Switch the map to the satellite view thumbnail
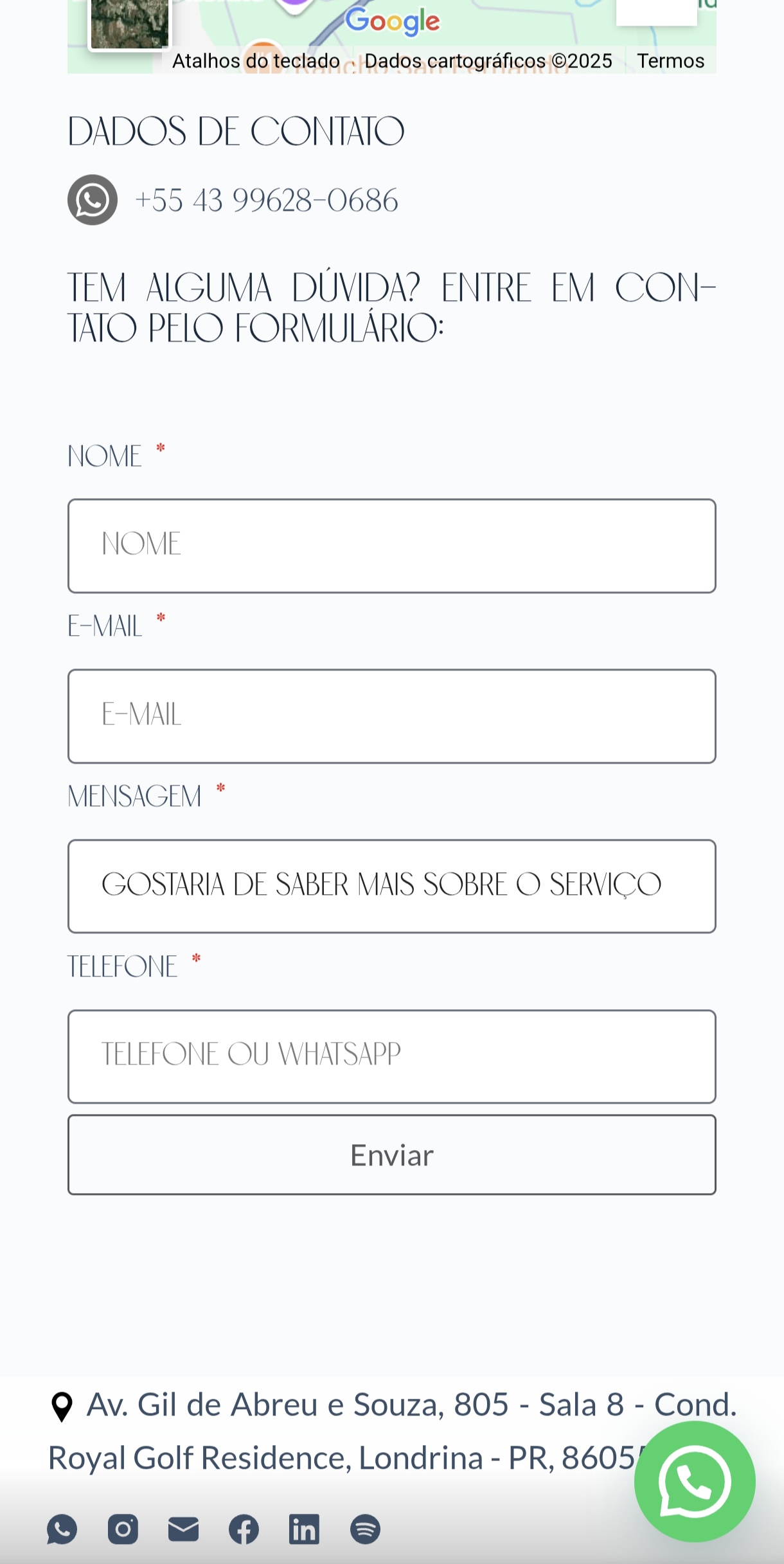The image size is (784, 1564). point(129,24)
